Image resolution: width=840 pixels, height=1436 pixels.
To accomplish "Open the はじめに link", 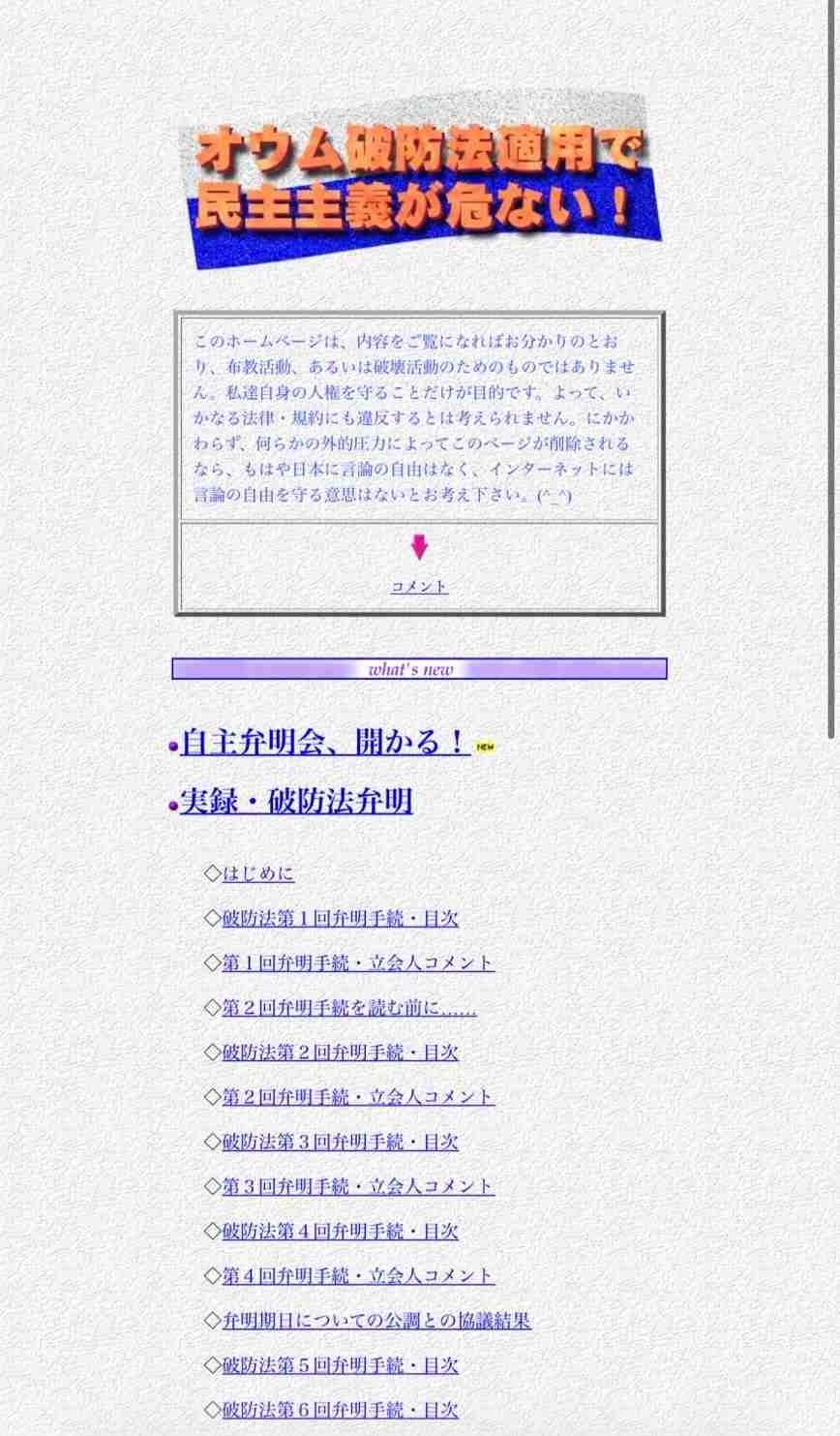I will 258,873.
